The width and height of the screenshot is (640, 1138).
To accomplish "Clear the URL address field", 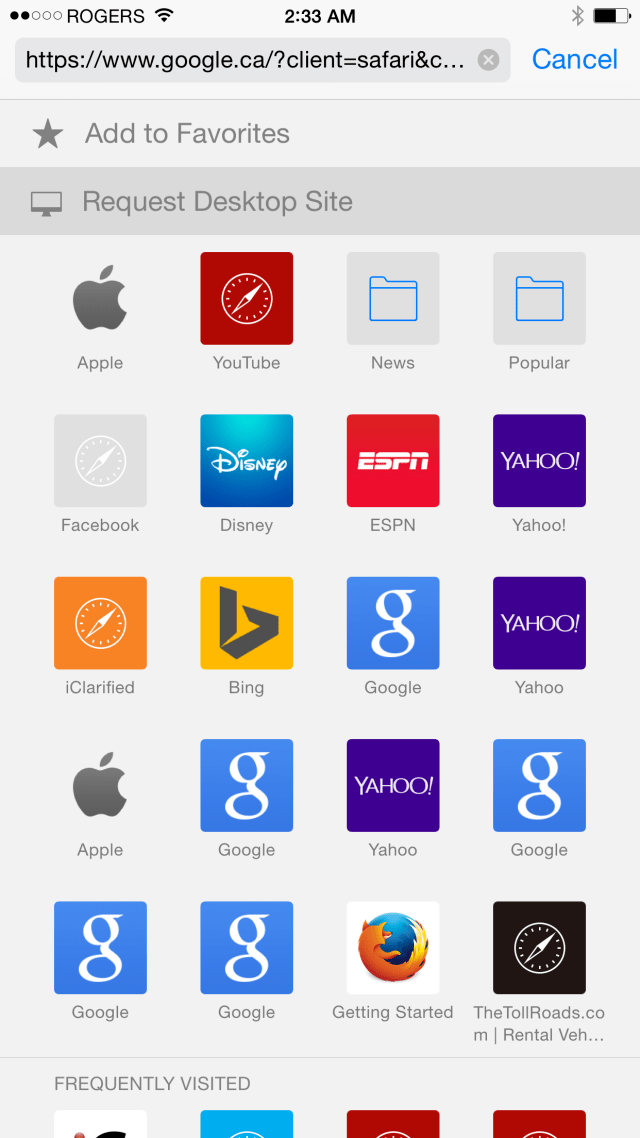I will tap(488, 60).
